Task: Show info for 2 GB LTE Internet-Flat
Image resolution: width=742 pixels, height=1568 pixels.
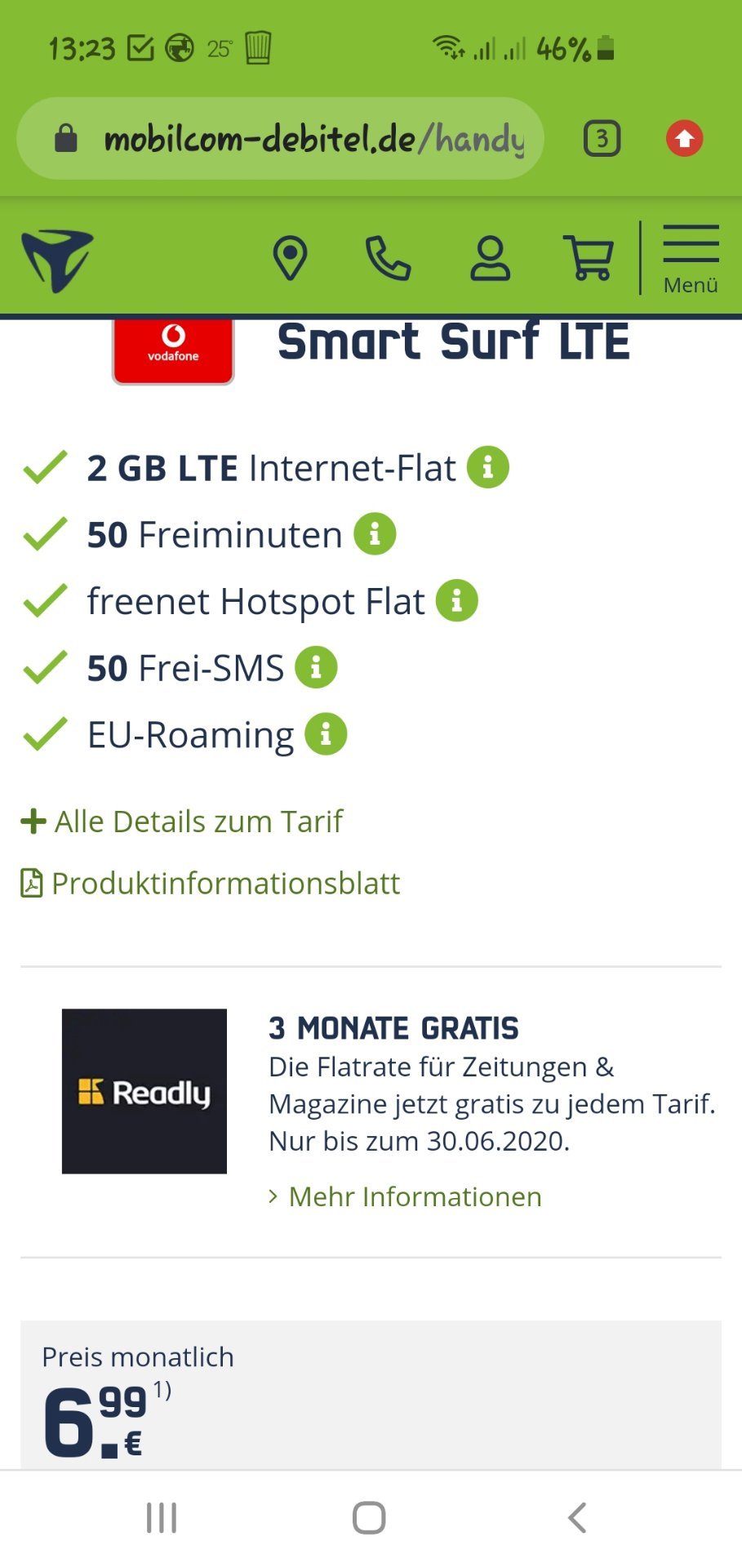Action: click(488, 468)
